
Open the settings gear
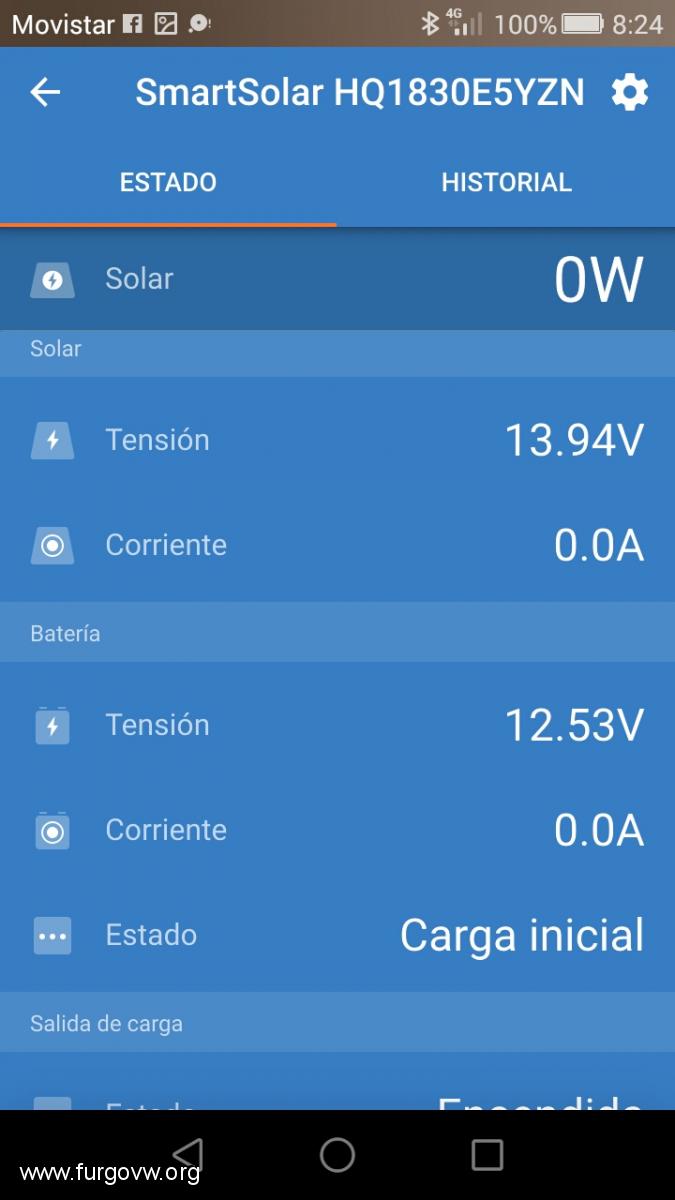click(x=630, y=93)
